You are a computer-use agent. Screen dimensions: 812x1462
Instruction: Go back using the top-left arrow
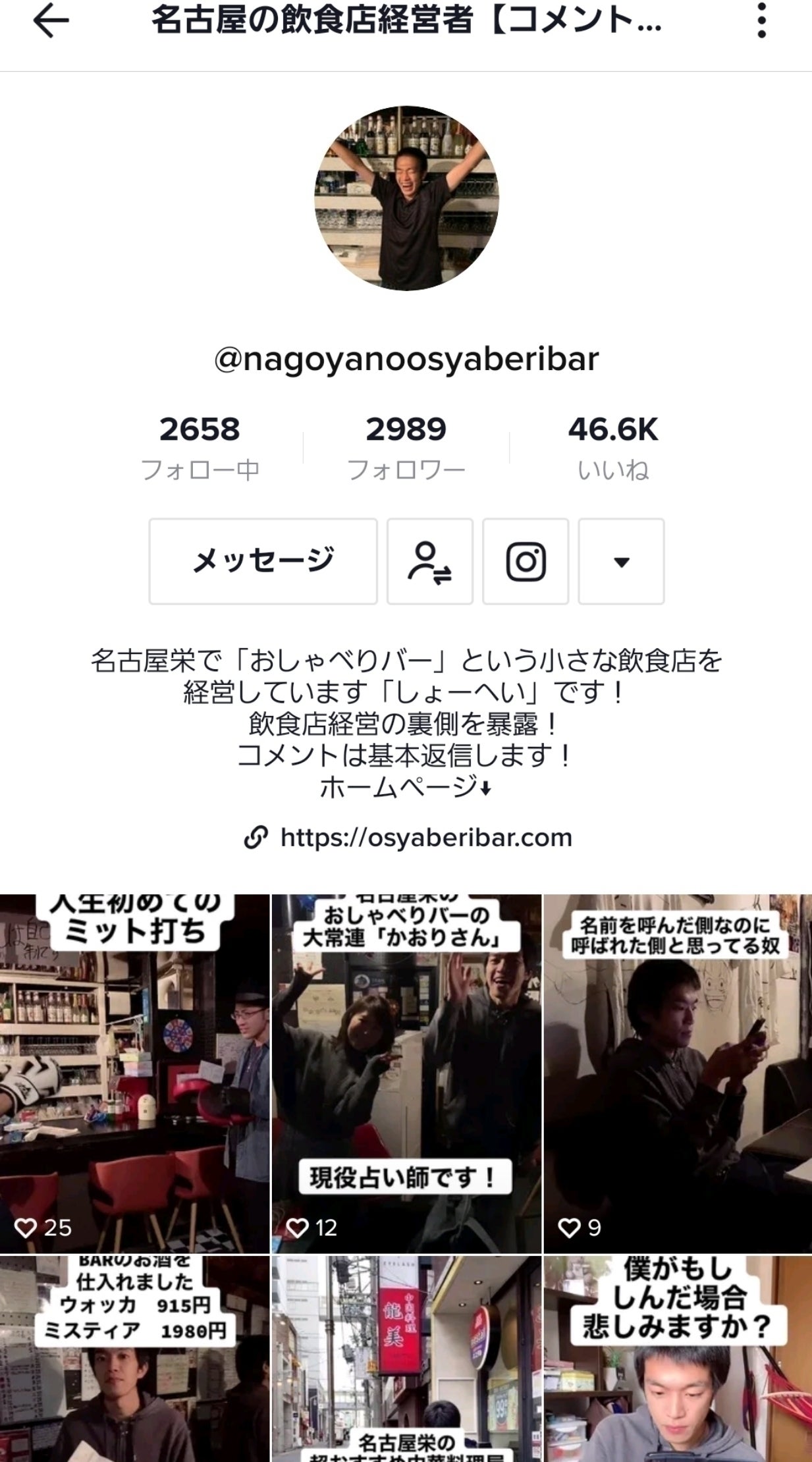[51, 21]
